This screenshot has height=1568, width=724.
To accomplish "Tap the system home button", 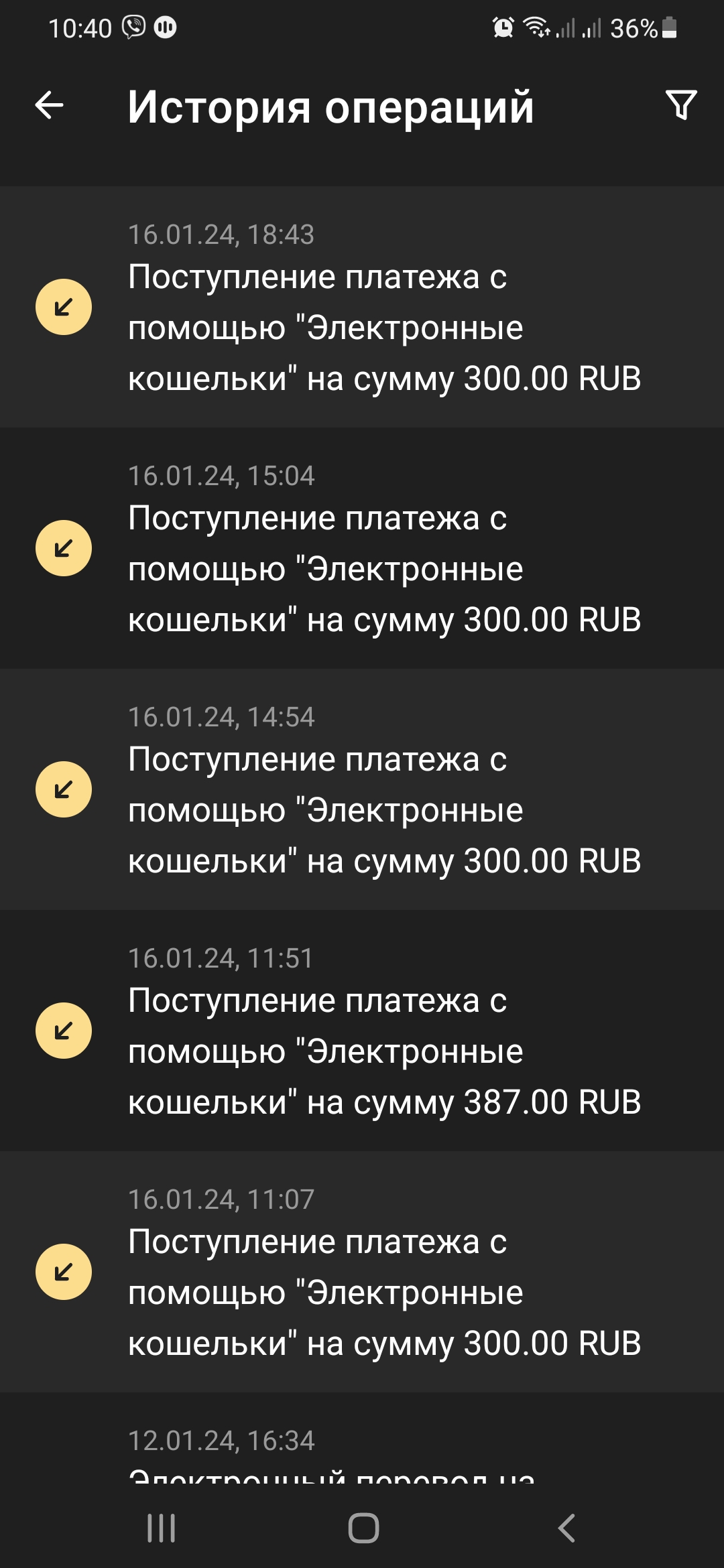I will (363, 1528).
